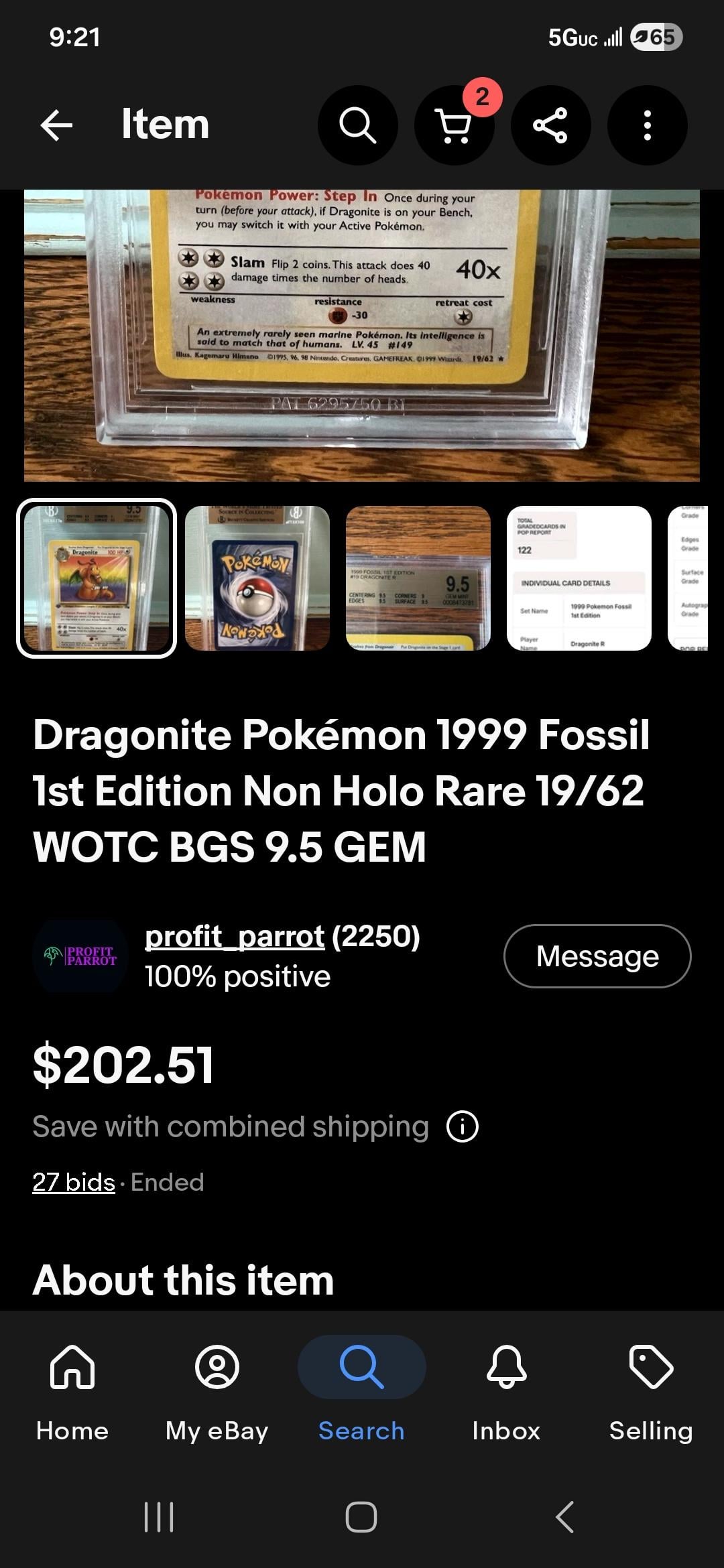View the Pokémon card back thumbnail
Viewport: 724px width, 1568px height.
[x=257, y=578]
